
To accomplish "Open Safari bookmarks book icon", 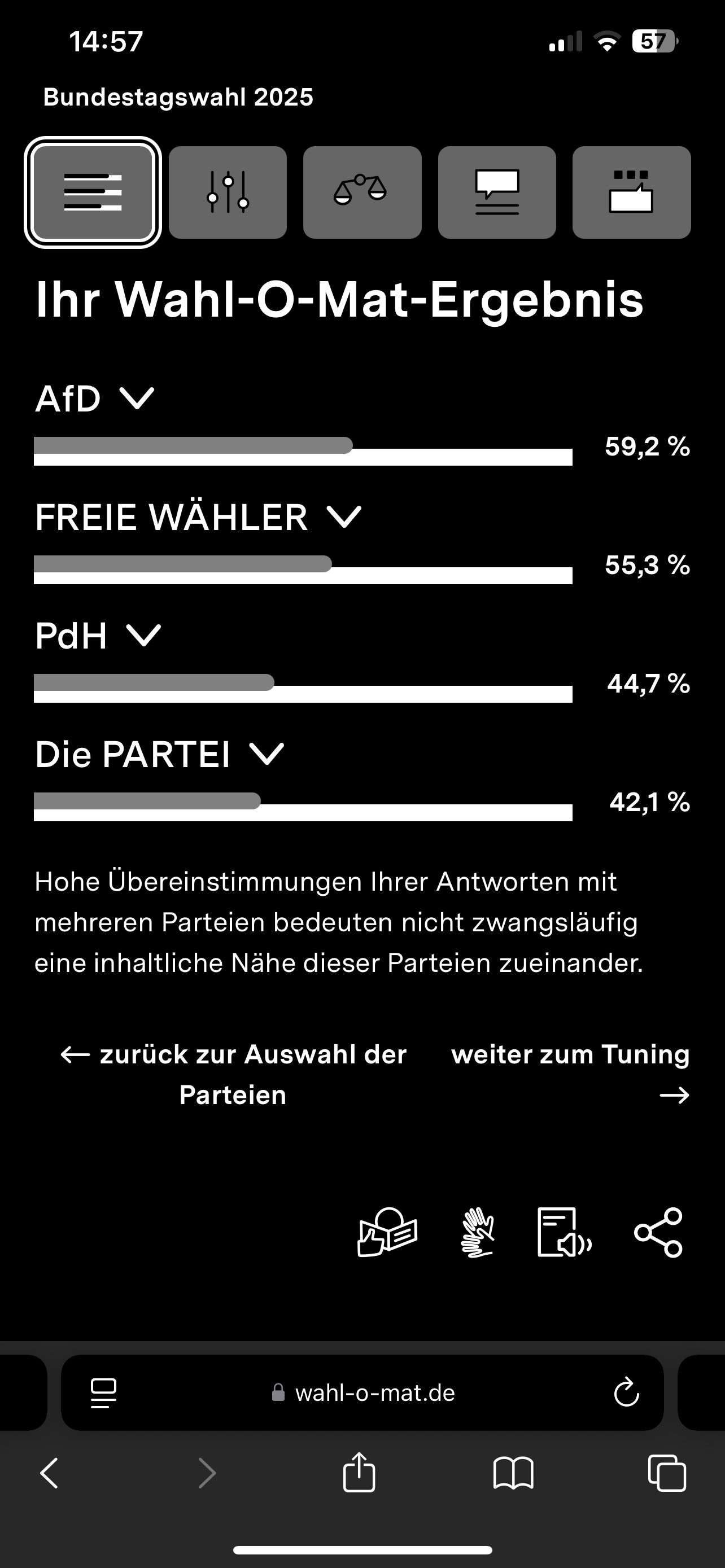I will (513, 1474).
